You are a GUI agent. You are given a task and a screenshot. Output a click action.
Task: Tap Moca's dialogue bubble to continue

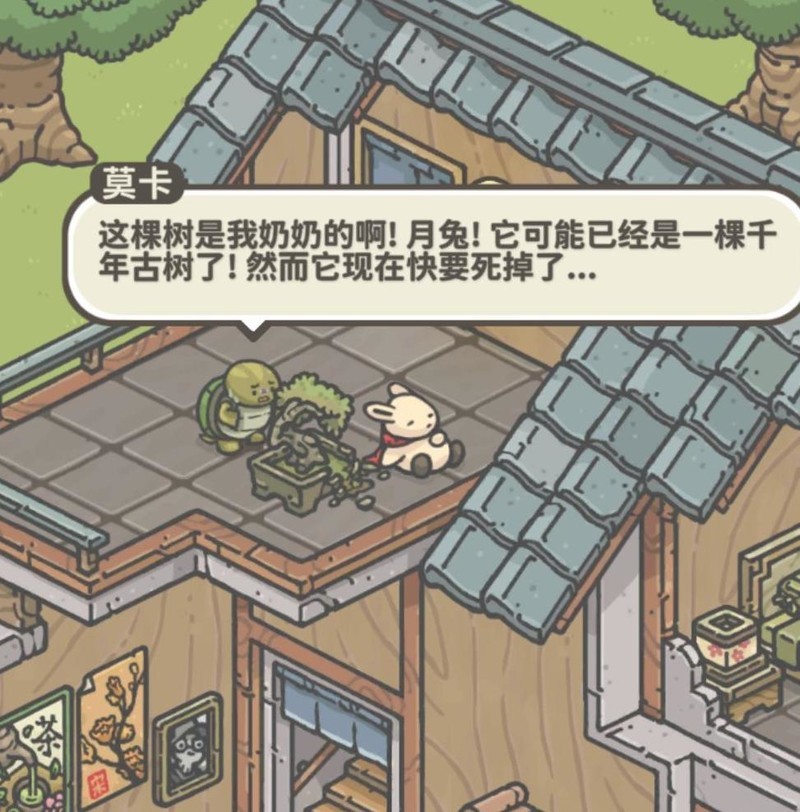click(x=430, y=253)
